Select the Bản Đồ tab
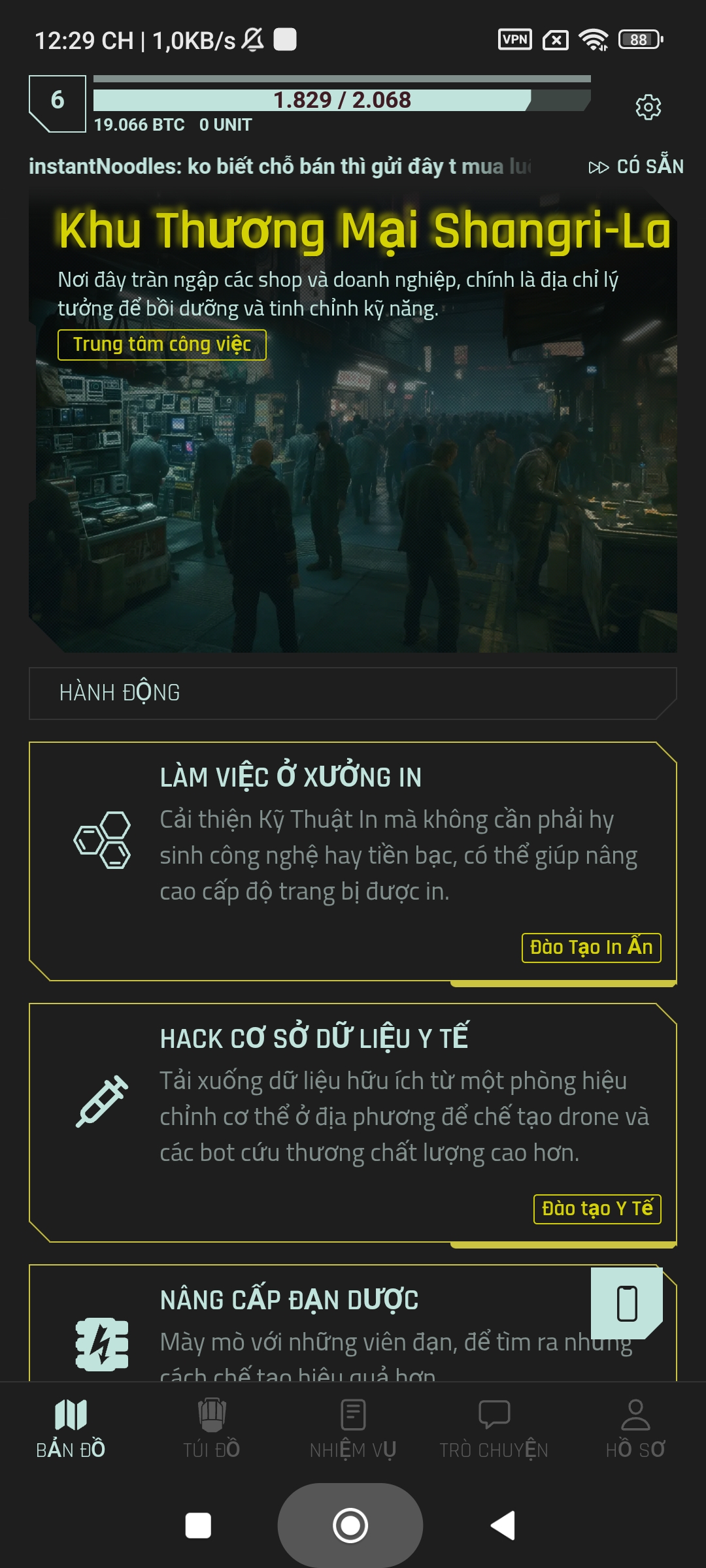706x1568 pixels. [71, 1428]
